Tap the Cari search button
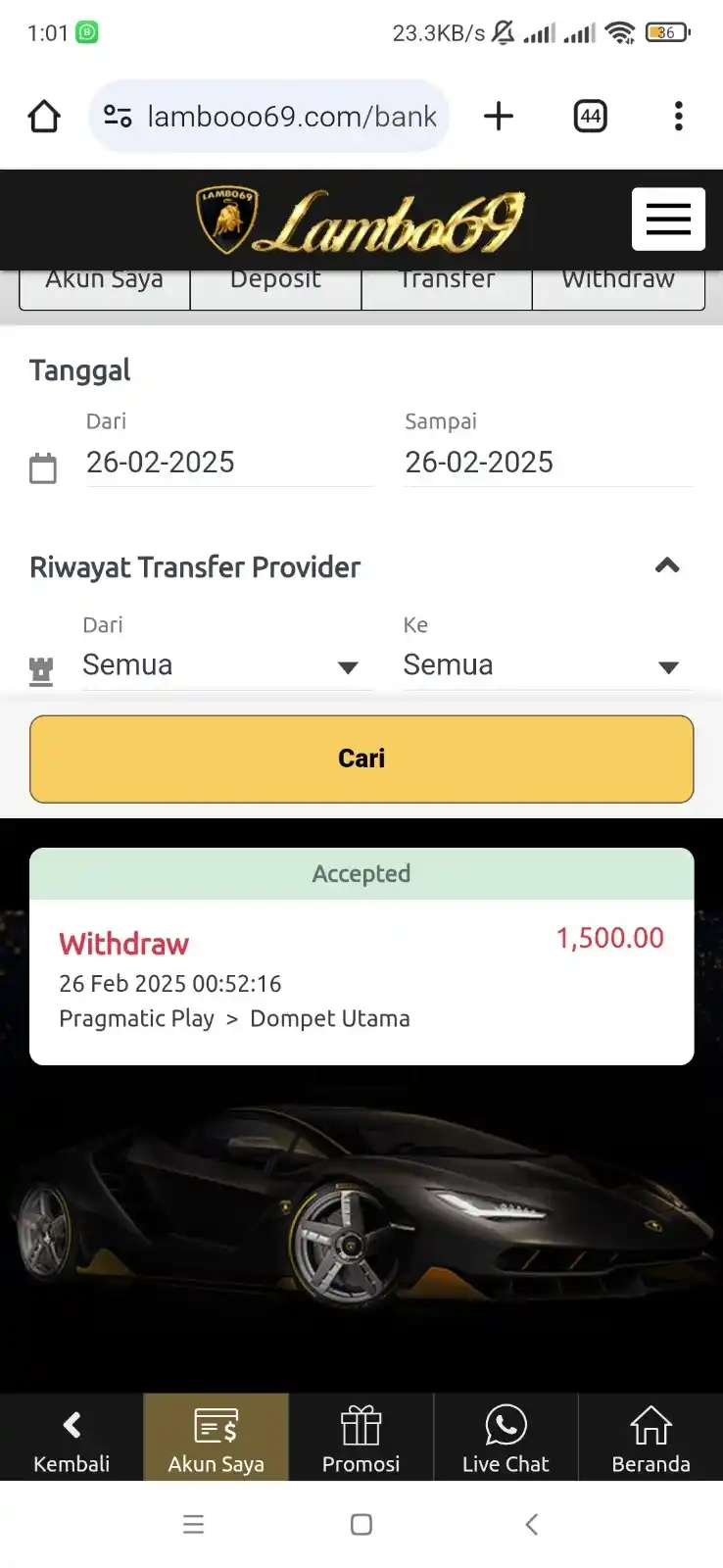The height and width of the screenshot is (1568, 723). 361,759
